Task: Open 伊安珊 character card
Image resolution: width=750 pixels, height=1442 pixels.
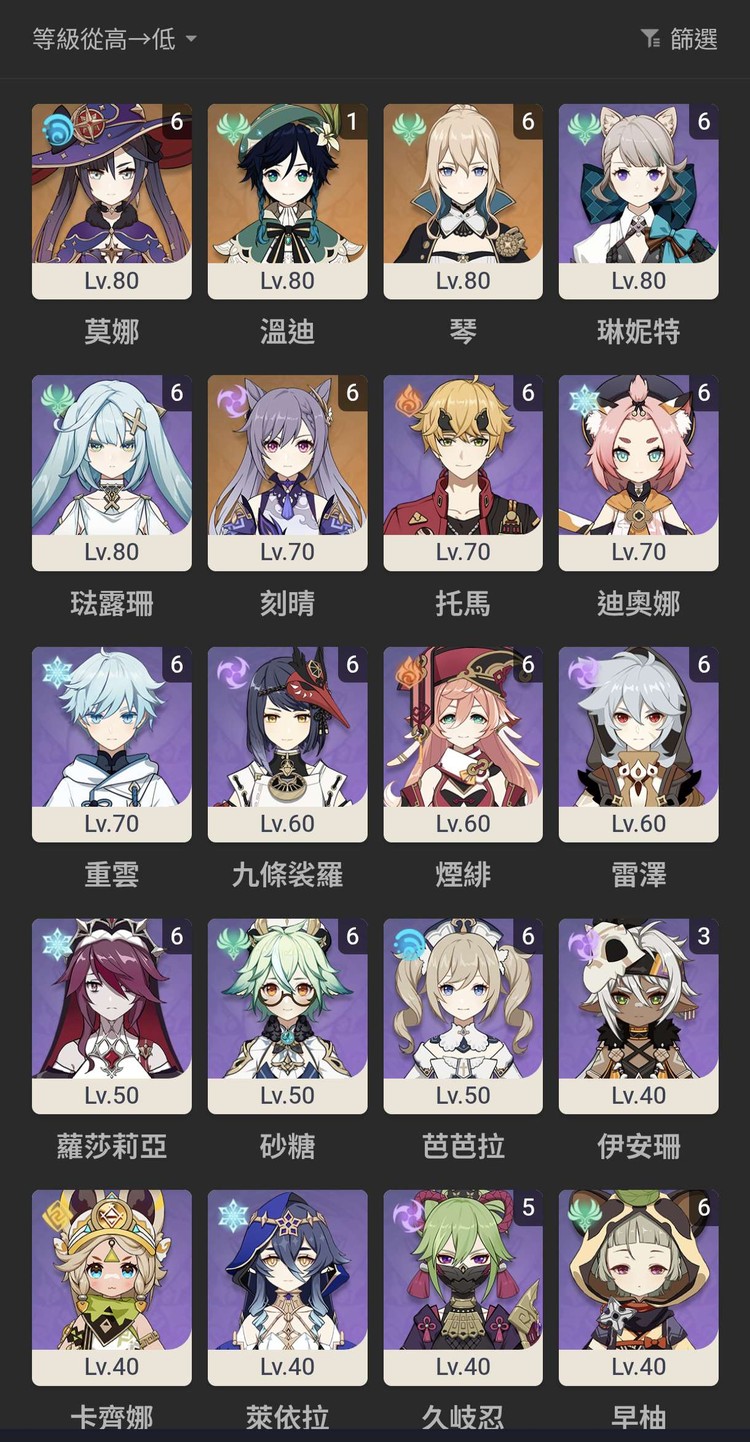Action: [x=638, y=1016]
